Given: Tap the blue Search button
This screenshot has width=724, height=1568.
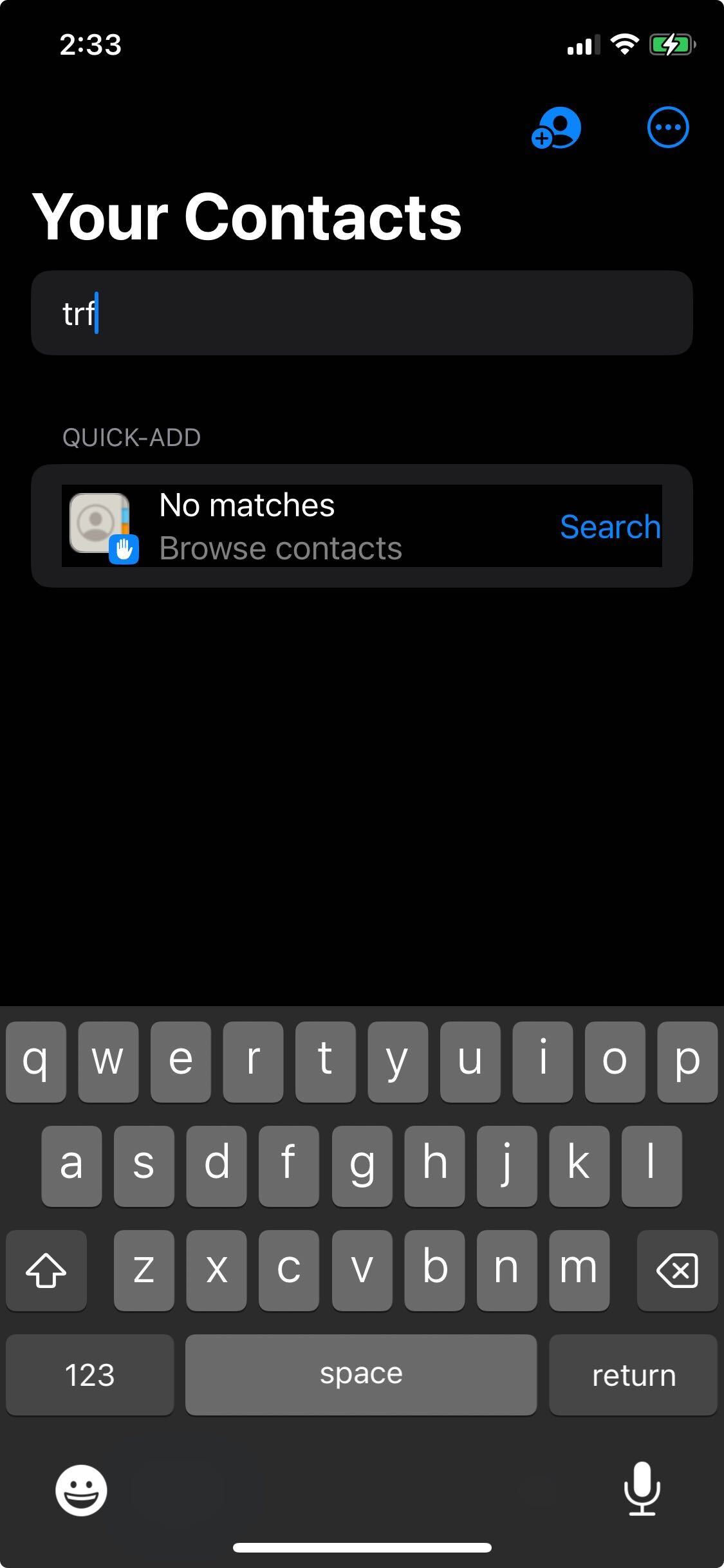Looking at the screenshot, I should 610,527.
